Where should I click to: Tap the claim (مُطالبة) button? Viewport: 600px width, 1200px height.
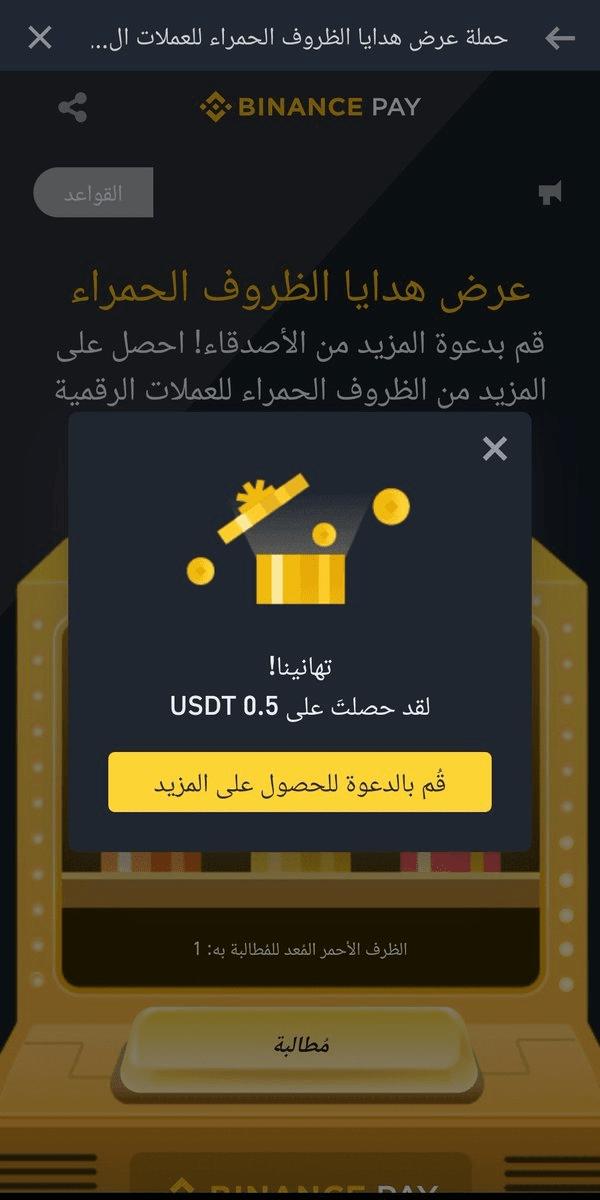coord(300,1045)
